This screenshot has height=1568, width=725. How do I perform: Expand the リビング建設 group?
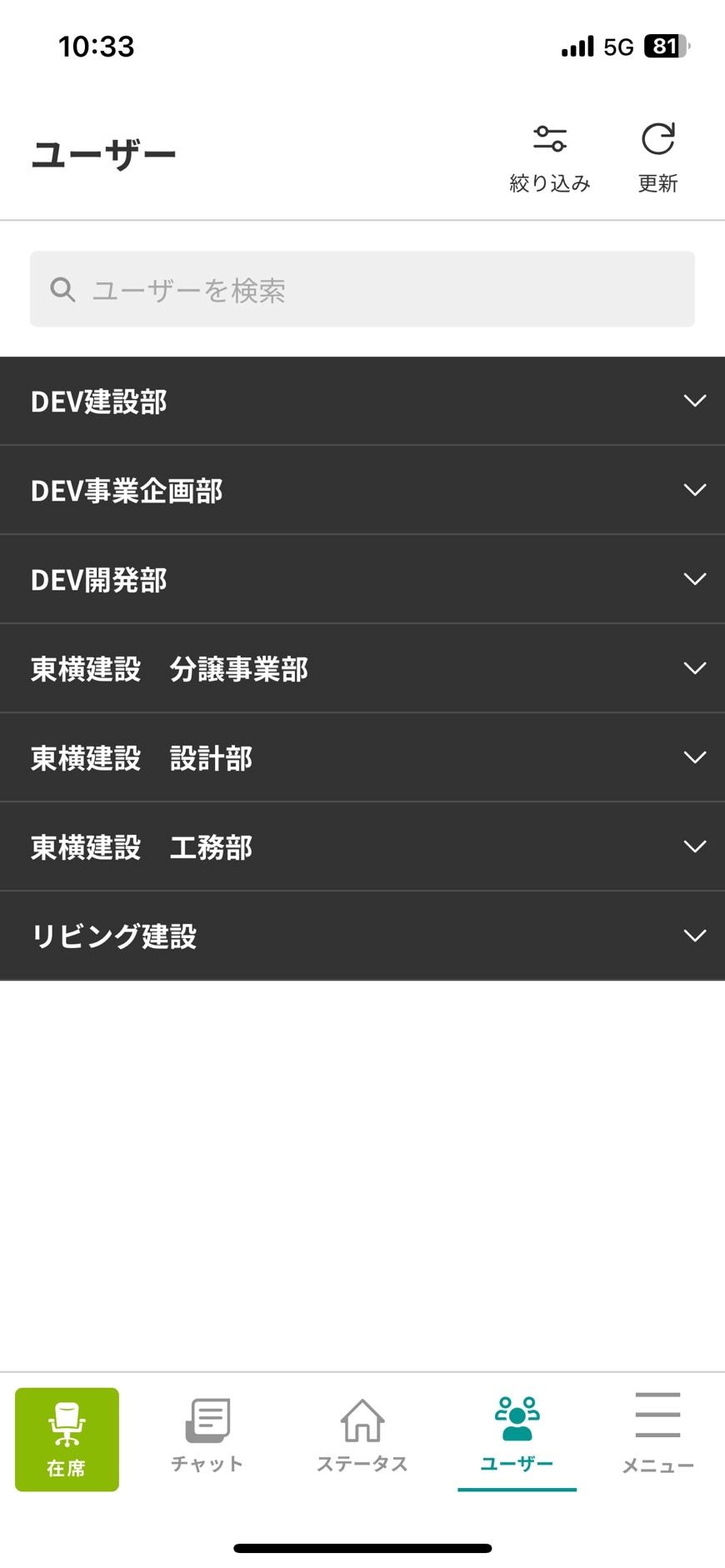click(362, 936)
